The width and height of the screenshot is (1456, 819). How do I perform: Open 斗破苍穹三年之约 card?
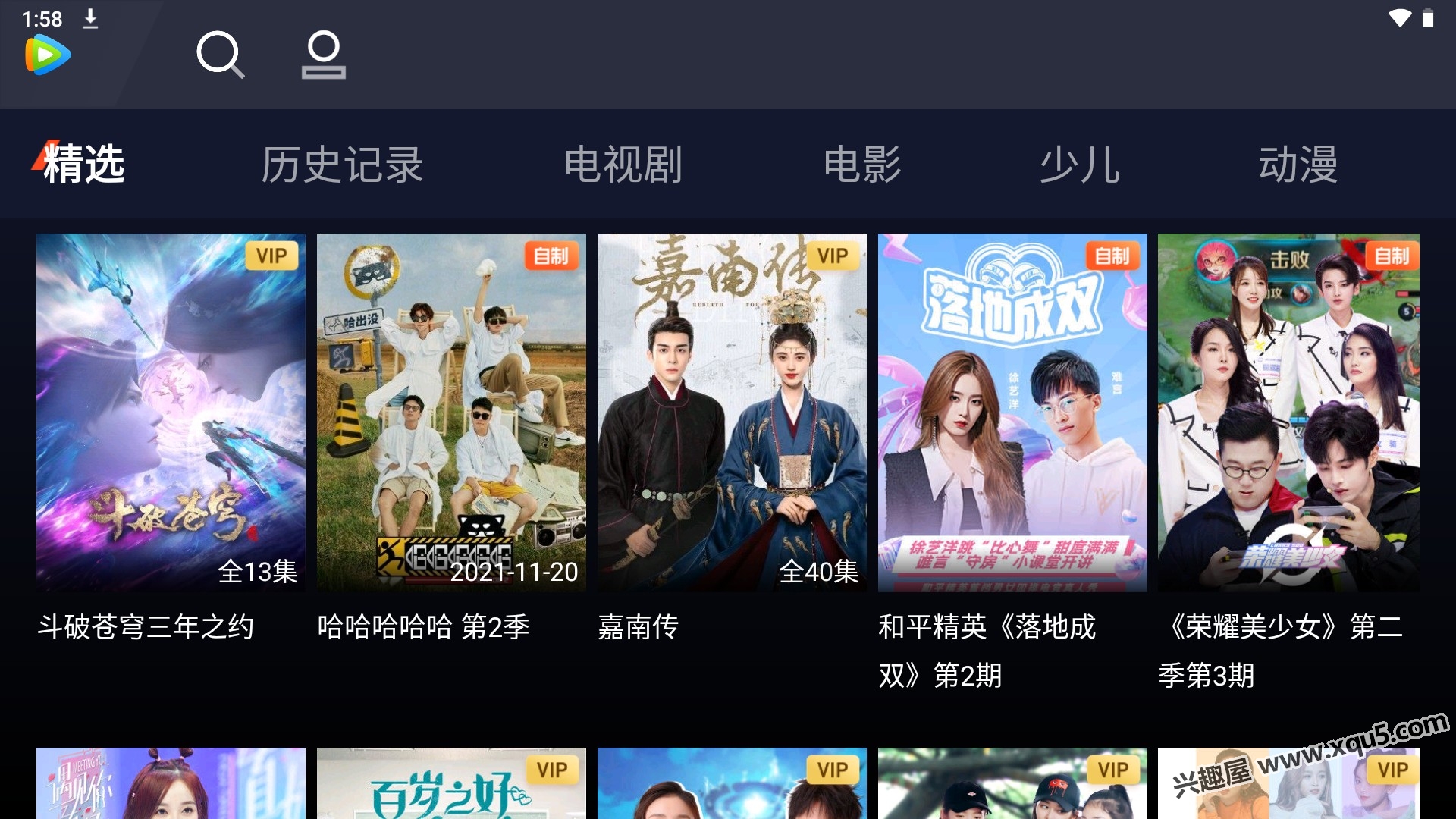[171, 413]
